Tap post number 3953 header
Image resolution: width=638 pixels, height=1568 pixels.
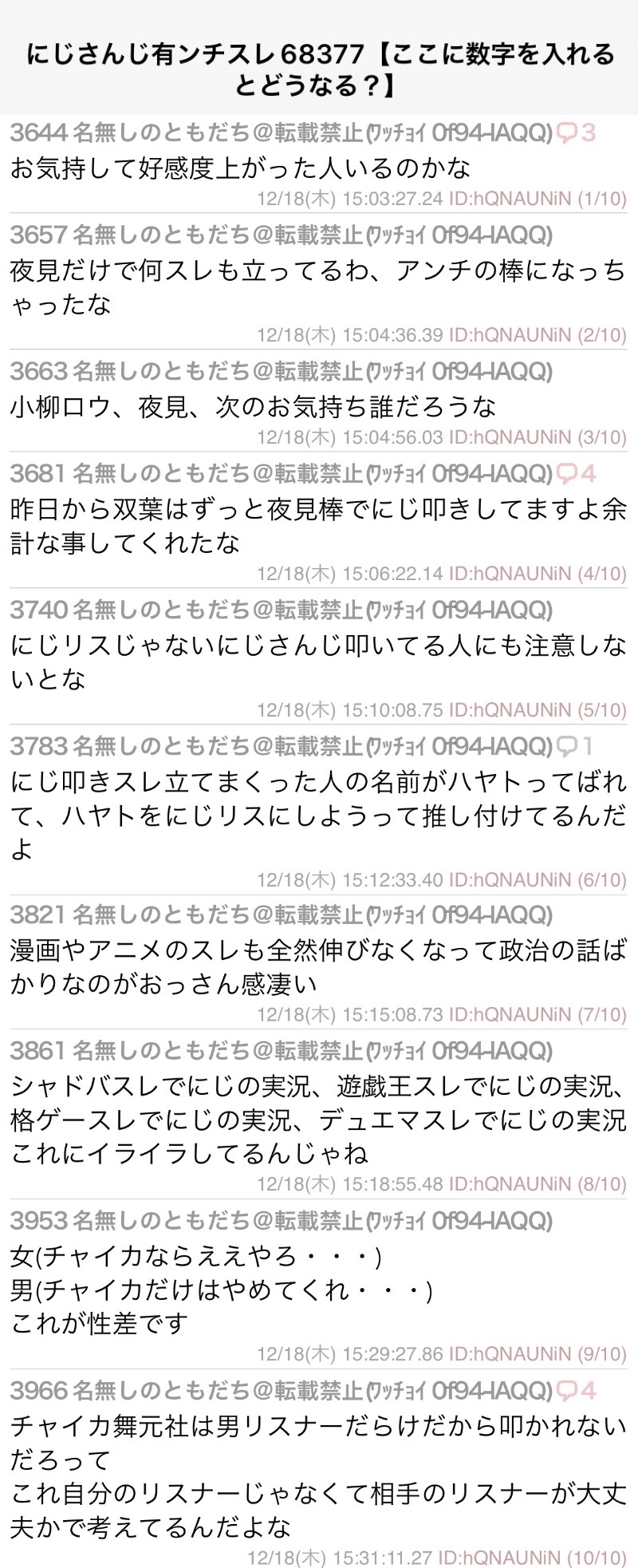[x=38, y=1220]
